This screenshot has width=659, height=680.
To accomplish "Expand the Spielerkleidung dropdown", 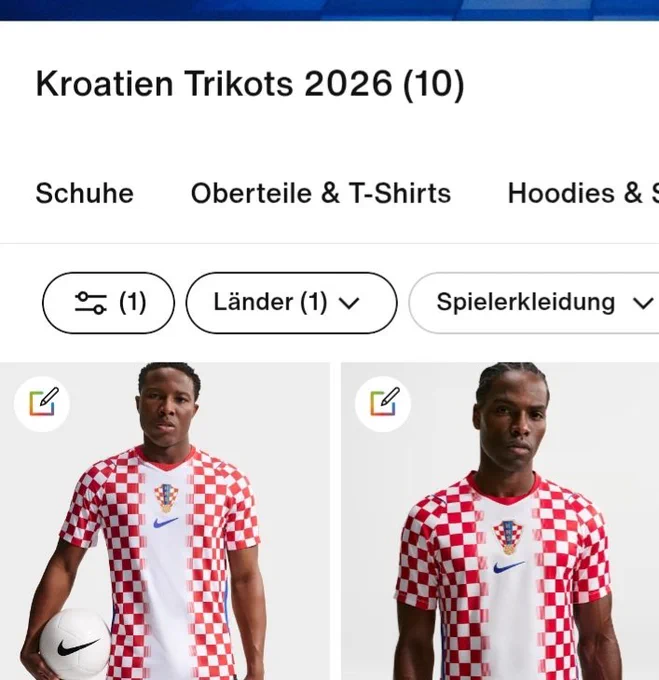I will pyautogui.click(x=534, y=303).
